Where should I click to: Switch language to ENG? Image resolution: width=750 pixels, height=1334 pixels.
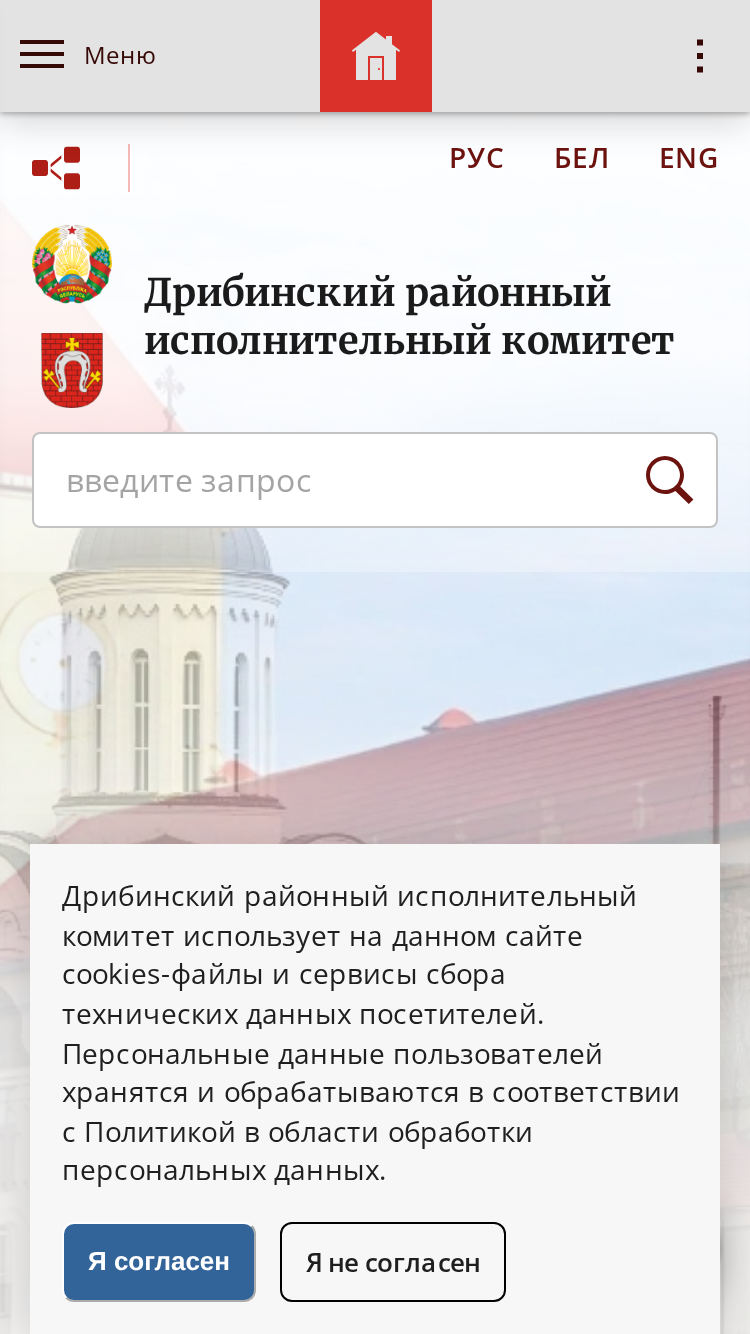click(x=688, y=158)
